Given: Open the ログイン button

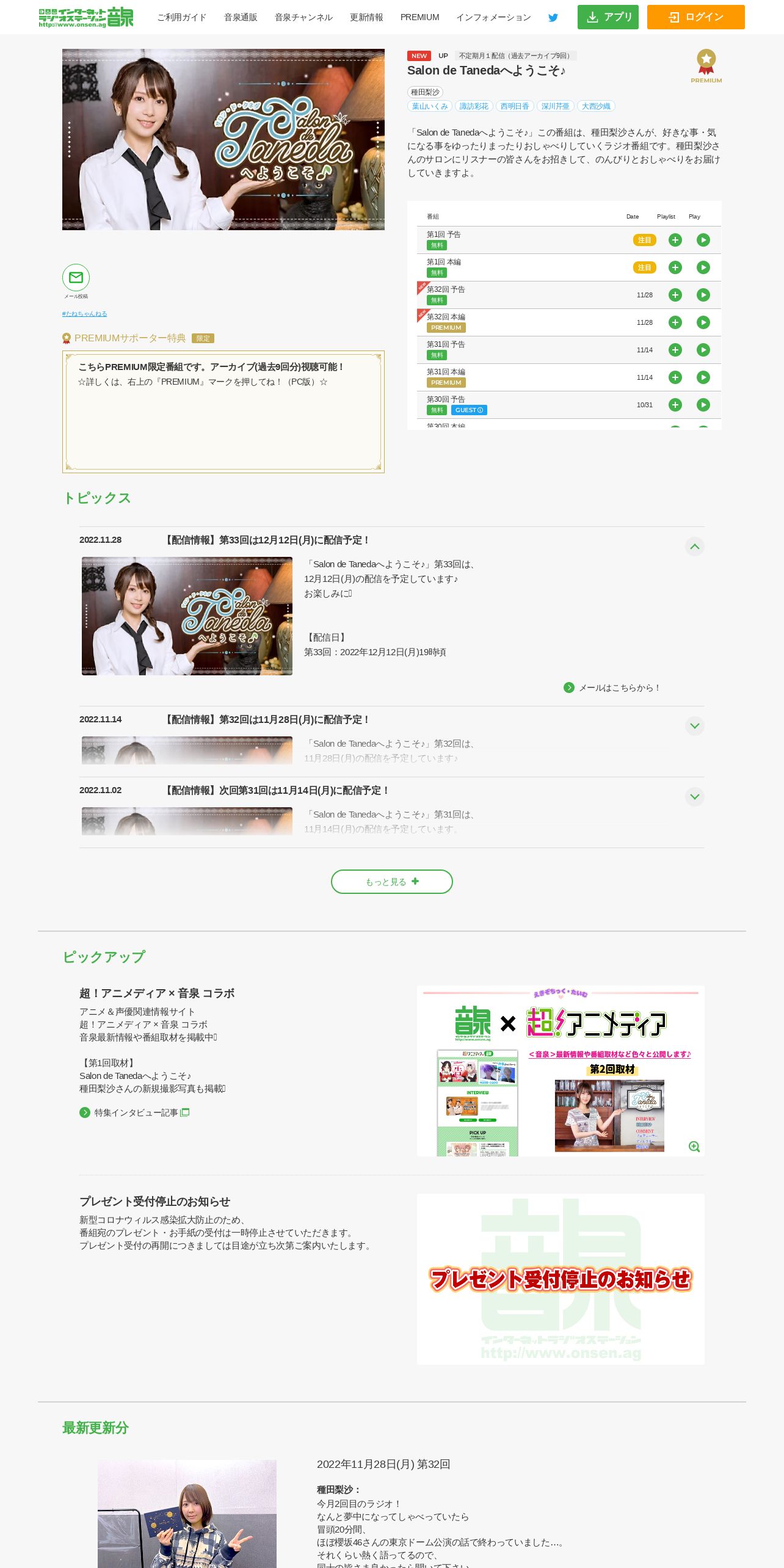Looking at the screenshot, I should (x=695, y=17).
